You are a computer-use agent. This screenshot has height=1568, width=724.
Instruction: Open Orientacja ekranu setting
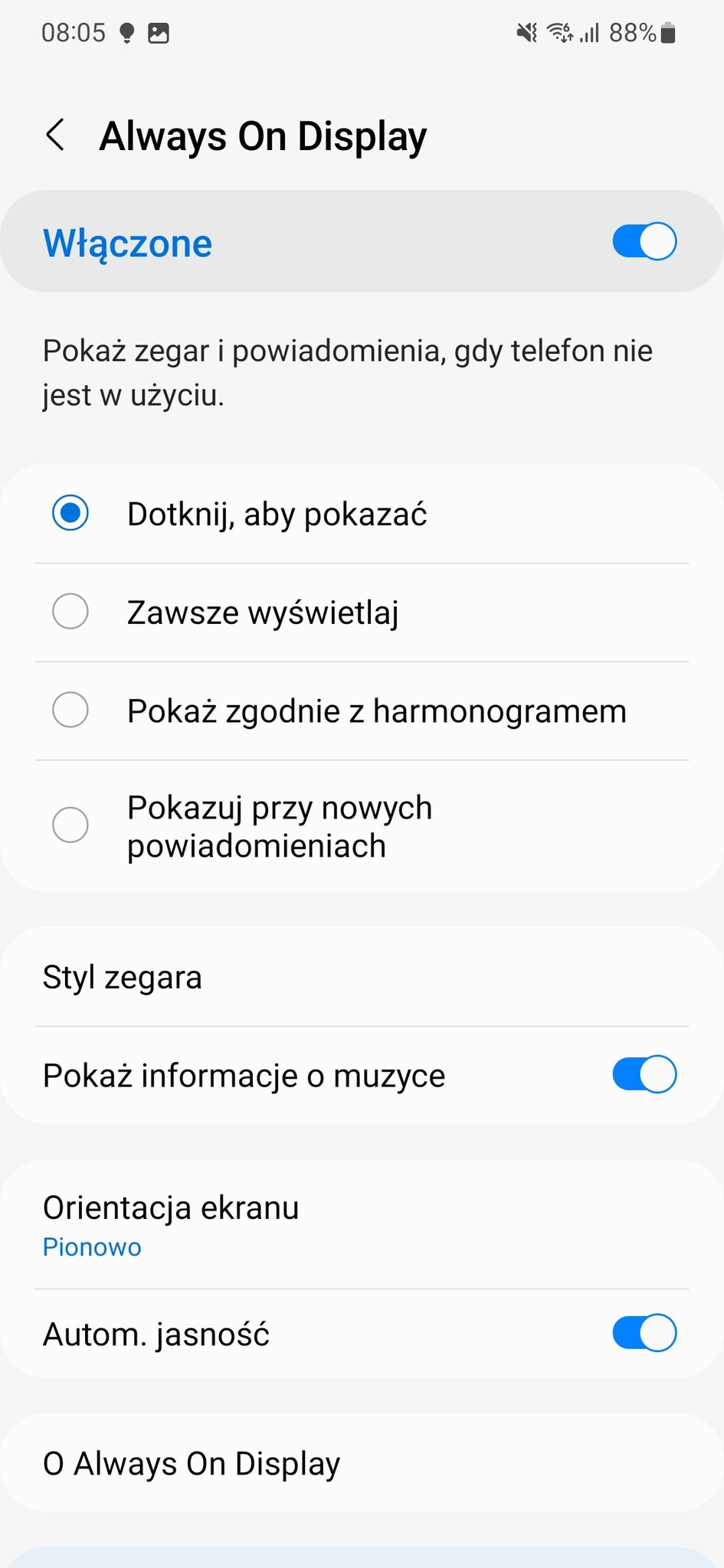362,1223
